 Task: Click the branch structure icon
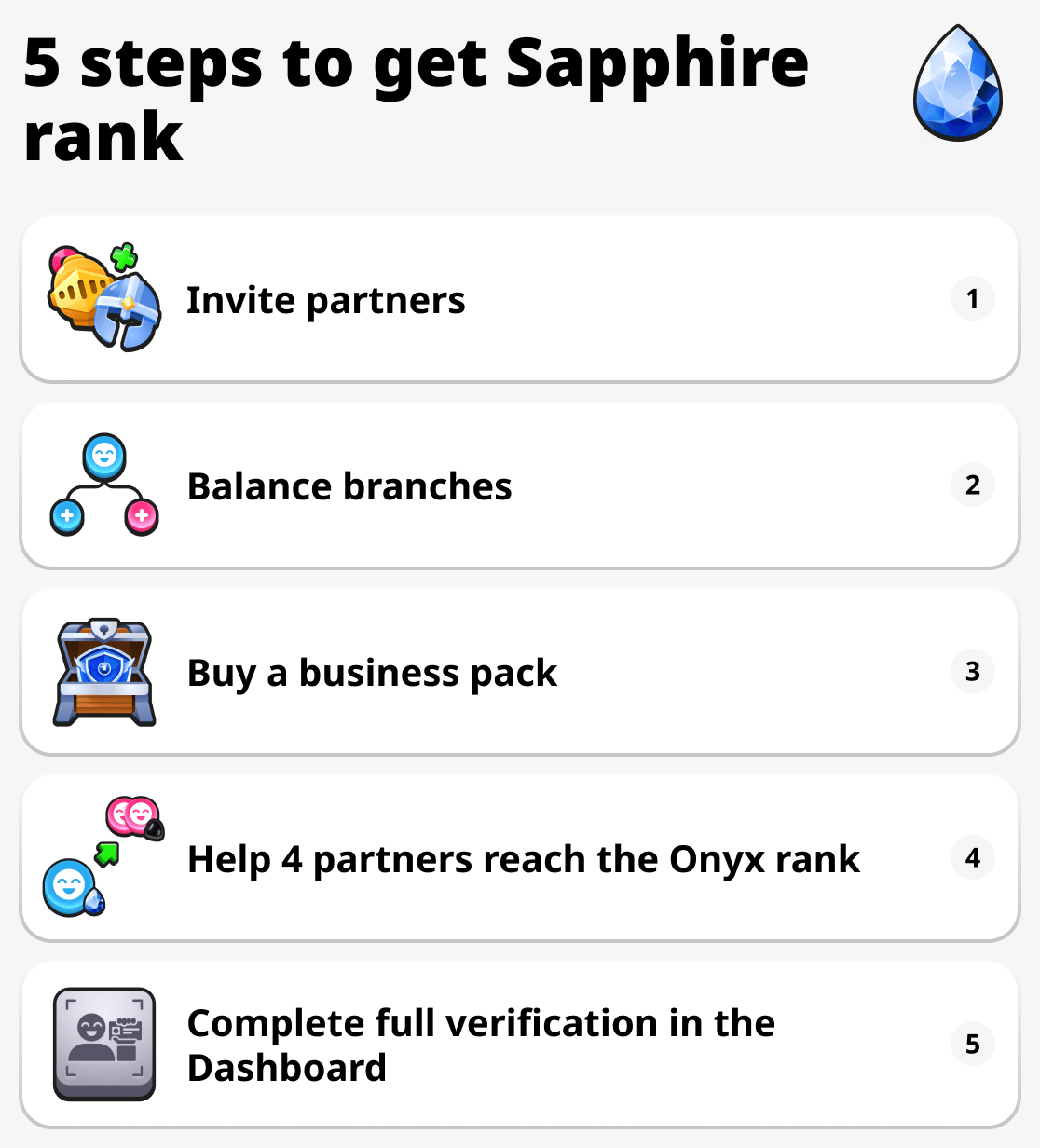coord(103,485)
